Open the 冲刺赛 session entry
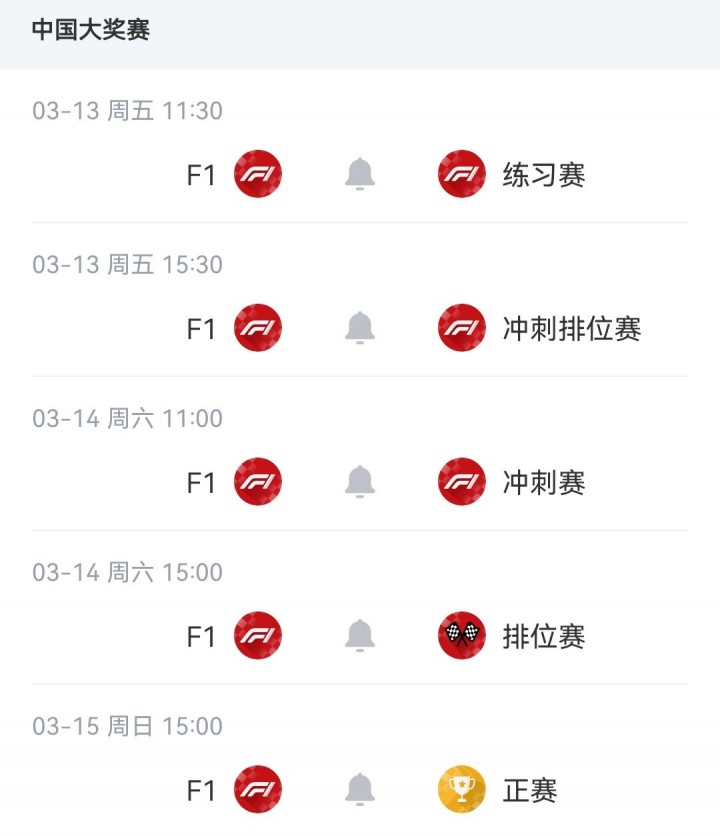 point(543,483)
